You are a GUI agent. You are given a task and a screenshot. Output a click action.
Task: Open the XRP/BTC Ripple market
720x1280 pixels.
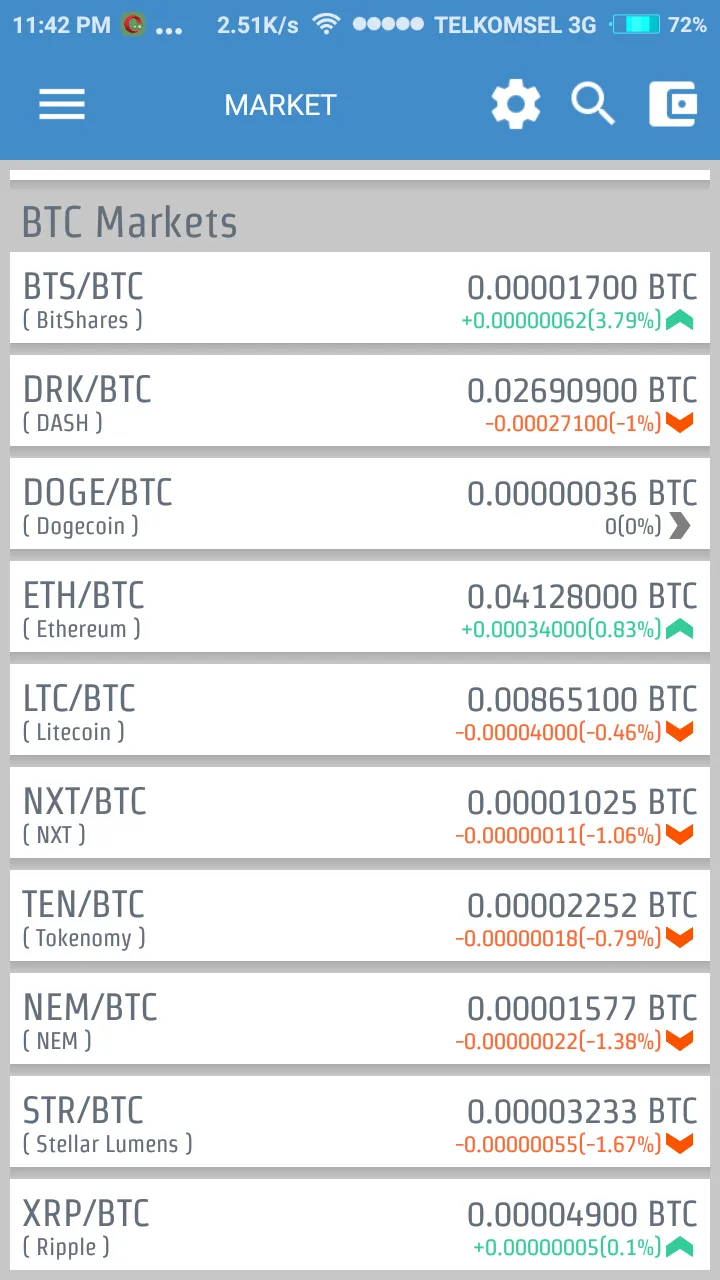coord(360,1225)
